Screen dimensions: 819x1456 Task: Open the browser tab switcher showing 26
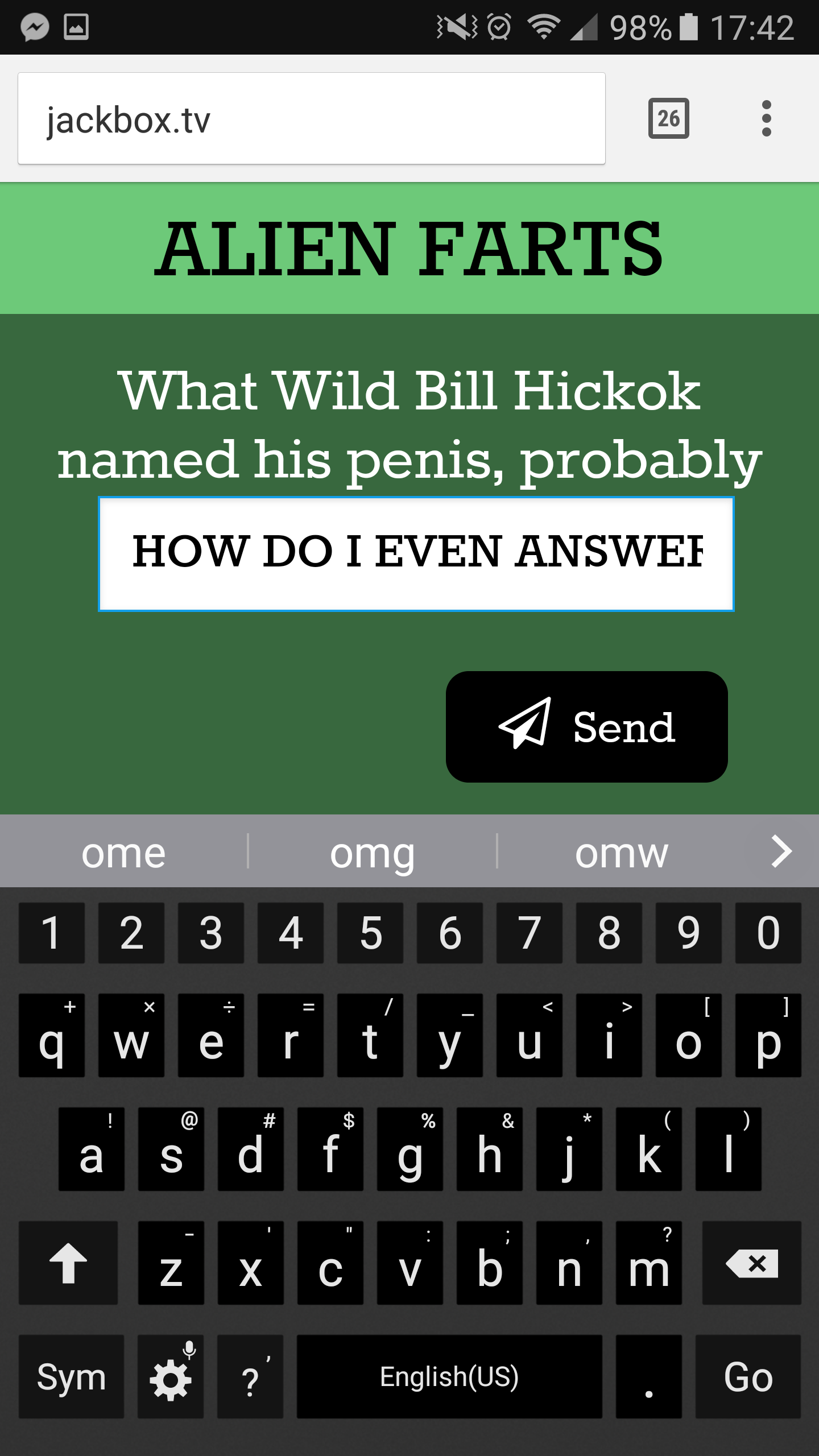(x=668, y=118)
